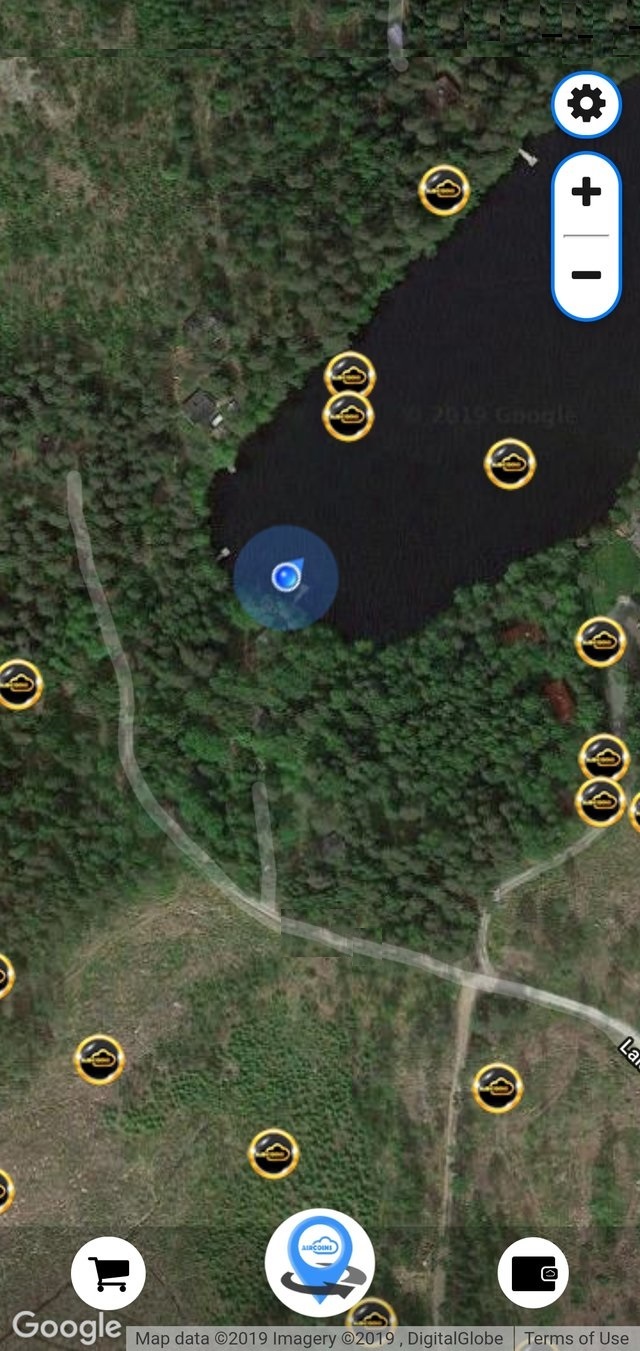Open the shopping cart
Viewport: 640px width, 1351px height.
pos(108,1273)
